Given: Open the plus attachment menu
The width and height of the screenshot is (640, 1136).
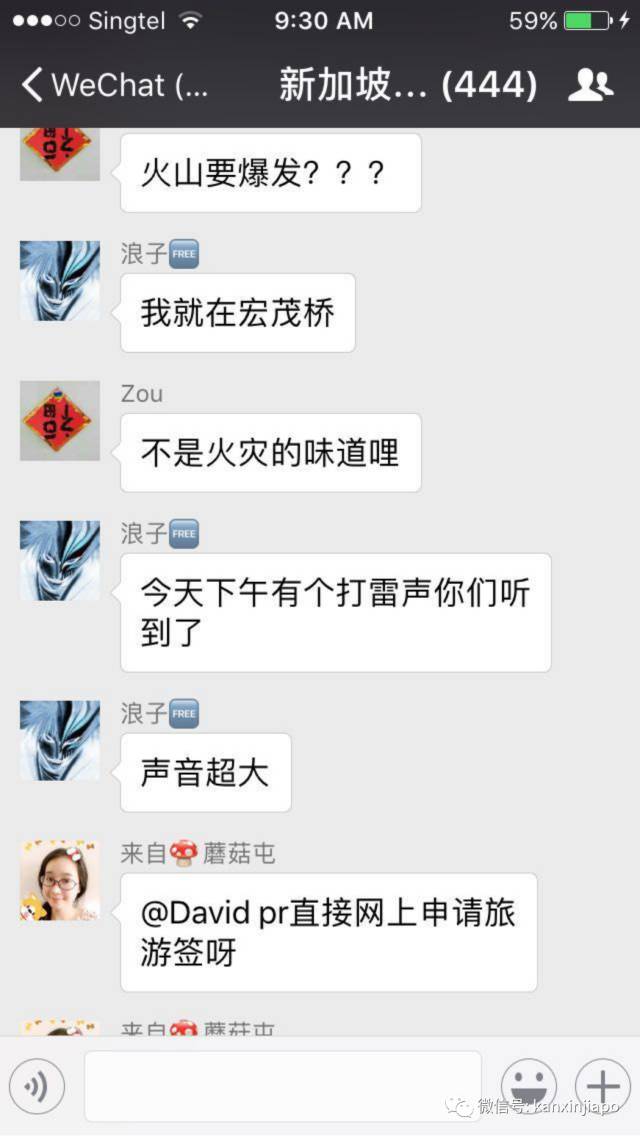Looking at the screenshot, I should pyautogui.click(x=602, y=1086).
